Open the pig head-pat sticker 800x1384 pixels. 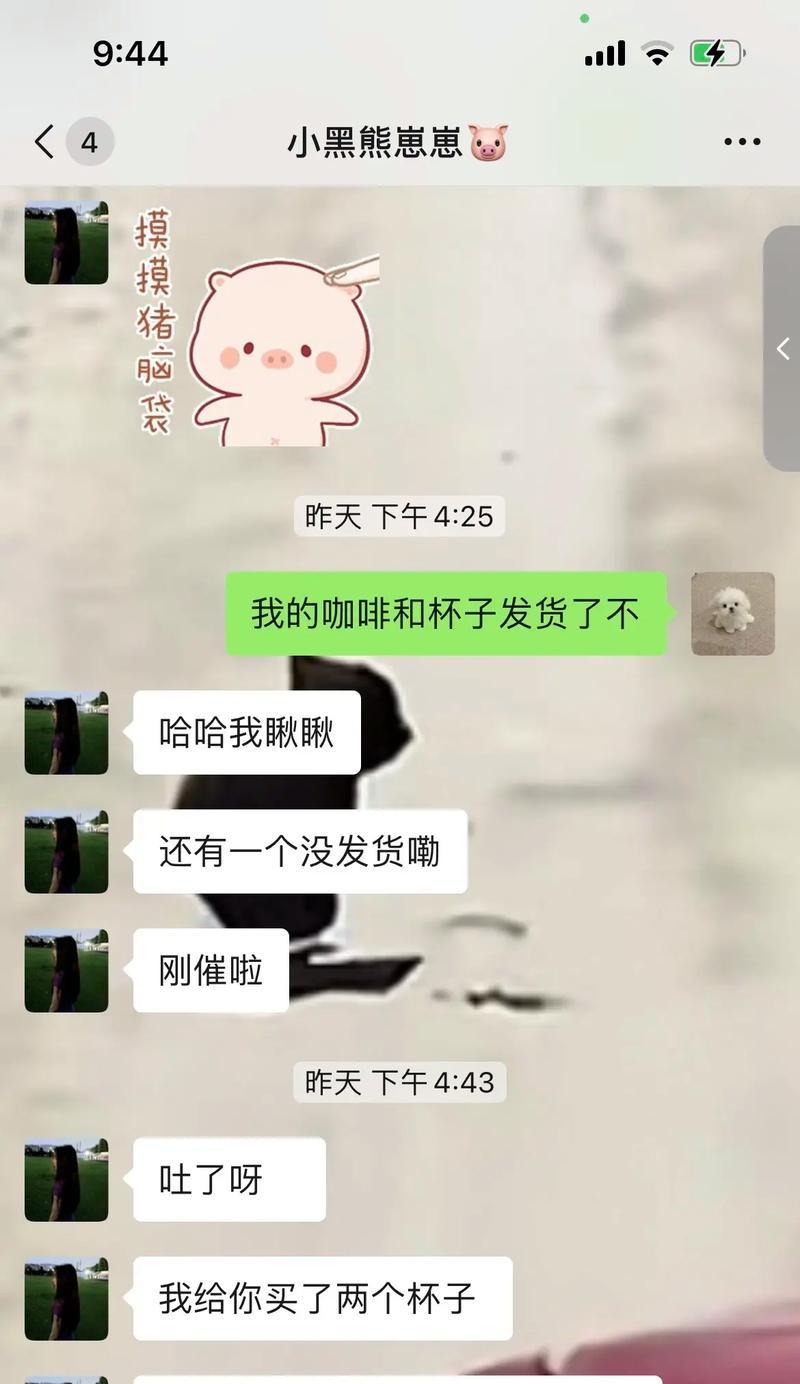(x=257, y=323)
